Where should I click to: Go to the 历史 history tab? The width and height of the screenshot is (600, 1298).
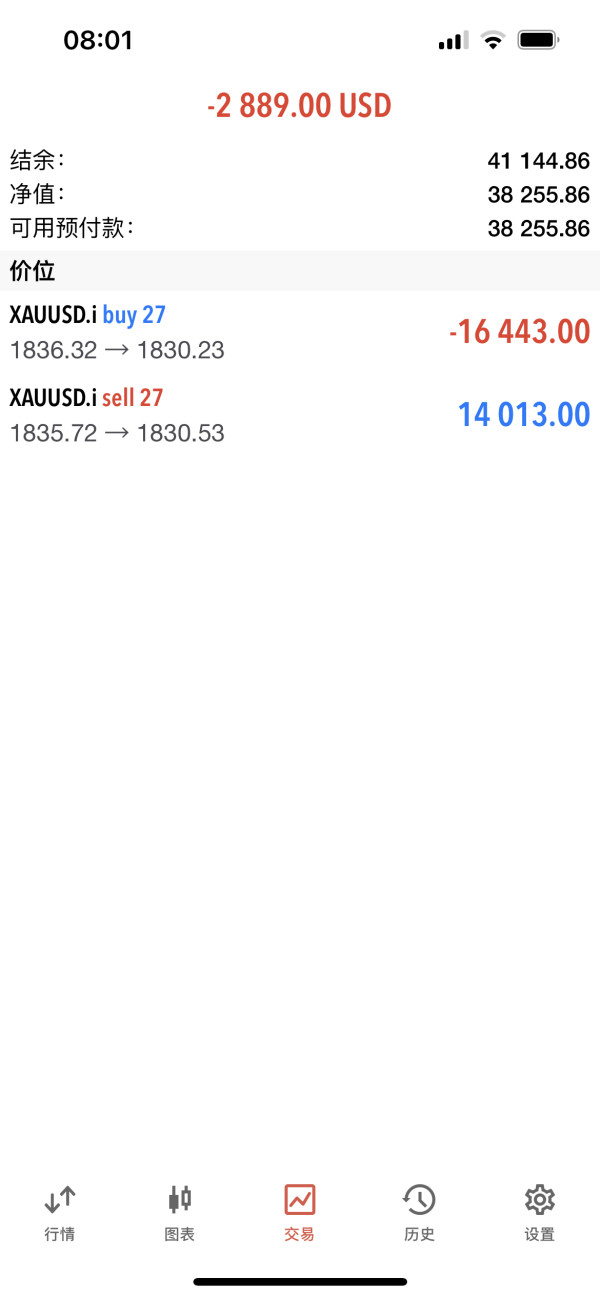click(x=419, y=1212)
